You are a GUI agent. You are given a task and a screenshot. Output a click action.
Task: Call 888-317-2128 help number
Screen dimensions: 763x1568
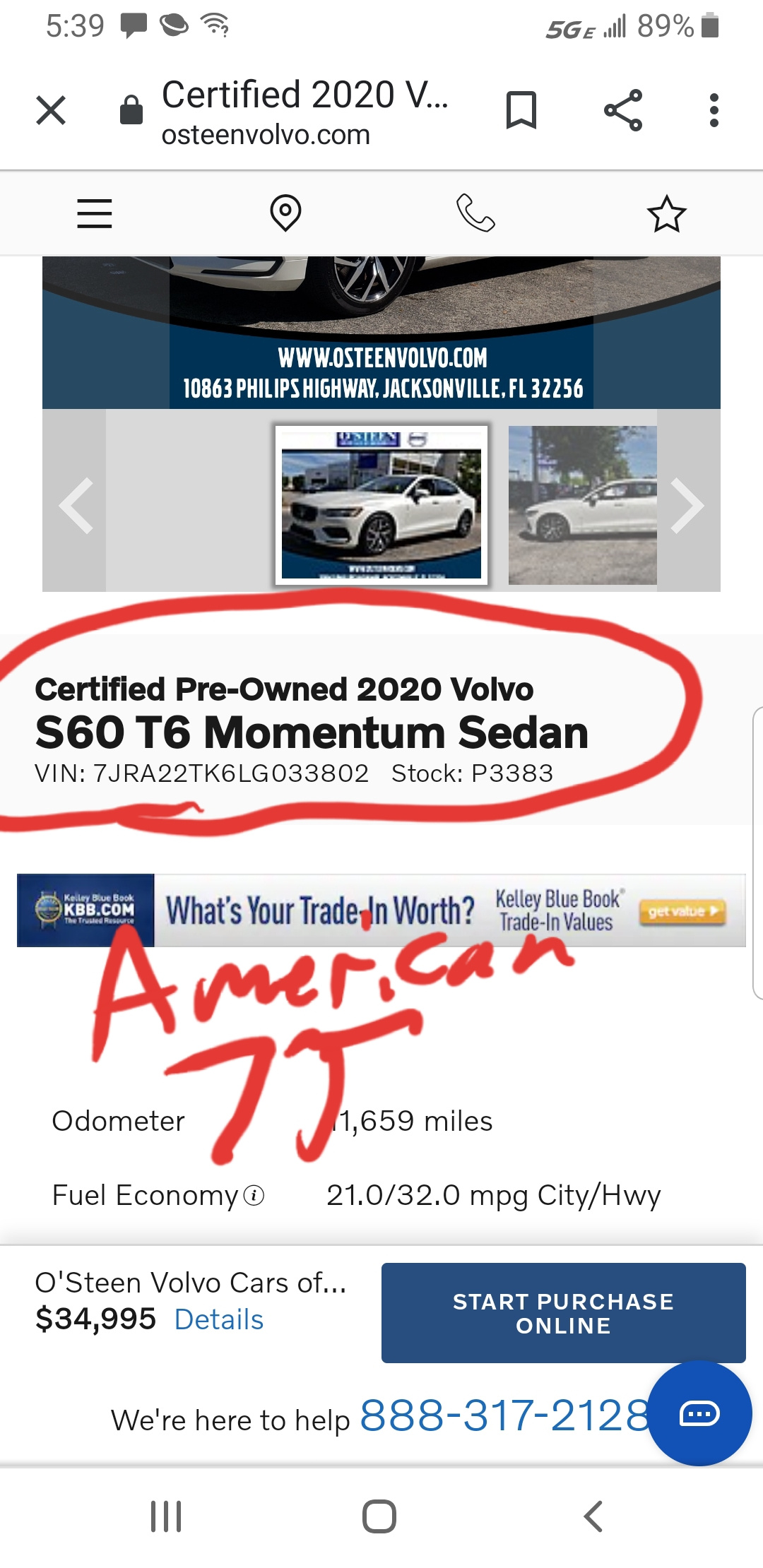504,1415
